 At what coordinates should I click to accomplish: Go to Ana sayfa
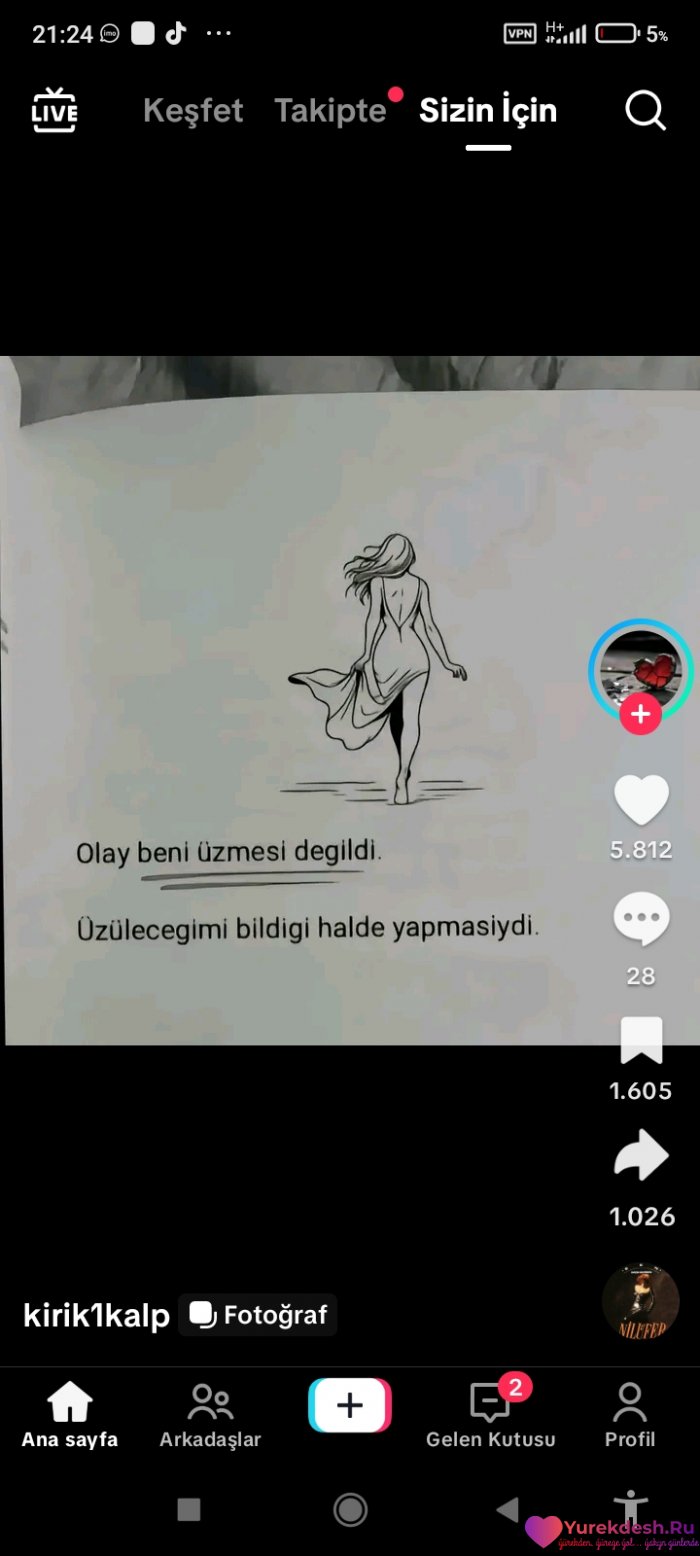70,1415
